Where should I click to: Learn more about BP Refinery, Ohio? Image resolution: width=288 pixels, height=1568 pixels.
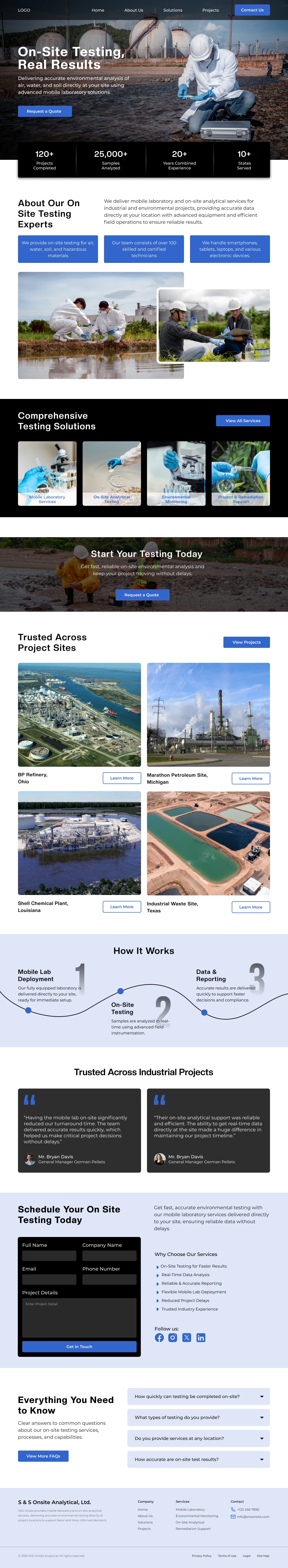point(122,778)
